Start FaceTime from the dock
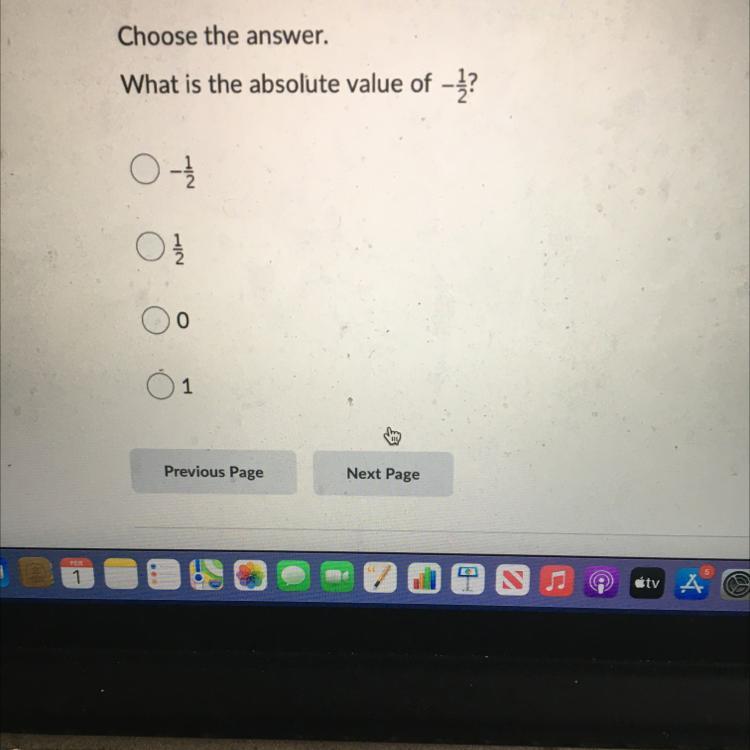Image resolution: width=750 pixels, height=750 pixels. [338, 578]
